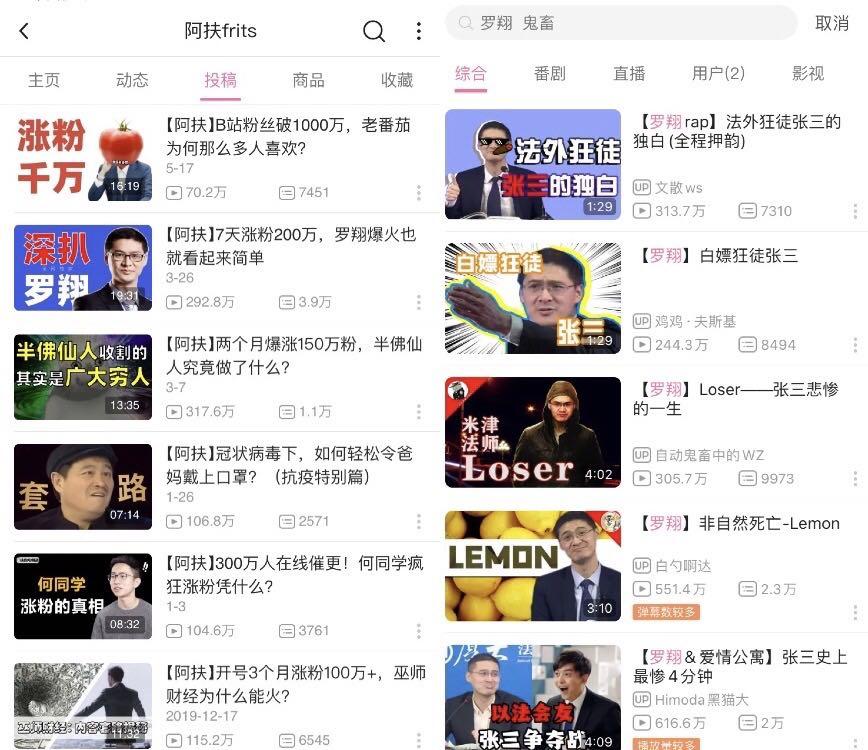Switch to the 直播 results tab

[629, 73]
